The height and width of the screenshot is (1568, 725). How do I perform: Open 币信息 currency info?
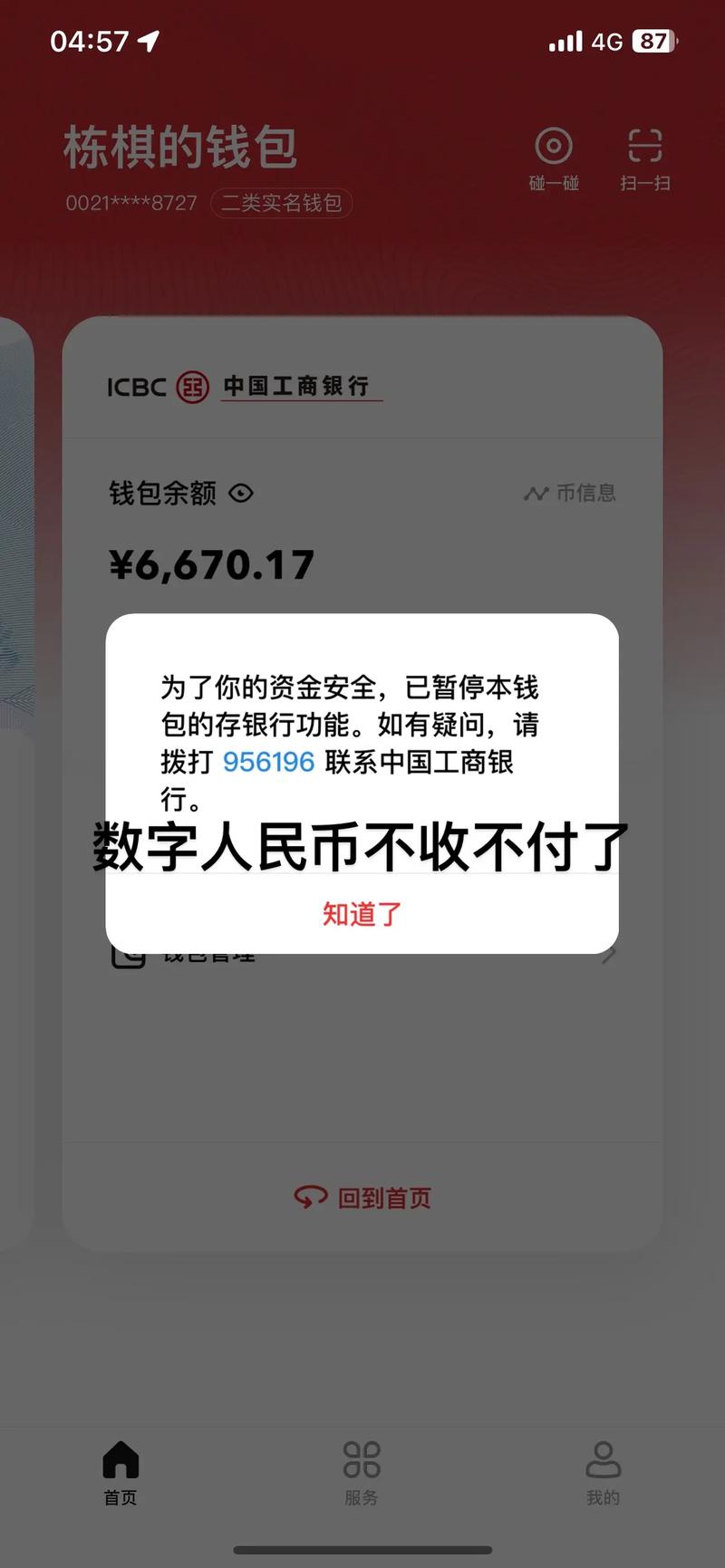(x=570, y=494)
